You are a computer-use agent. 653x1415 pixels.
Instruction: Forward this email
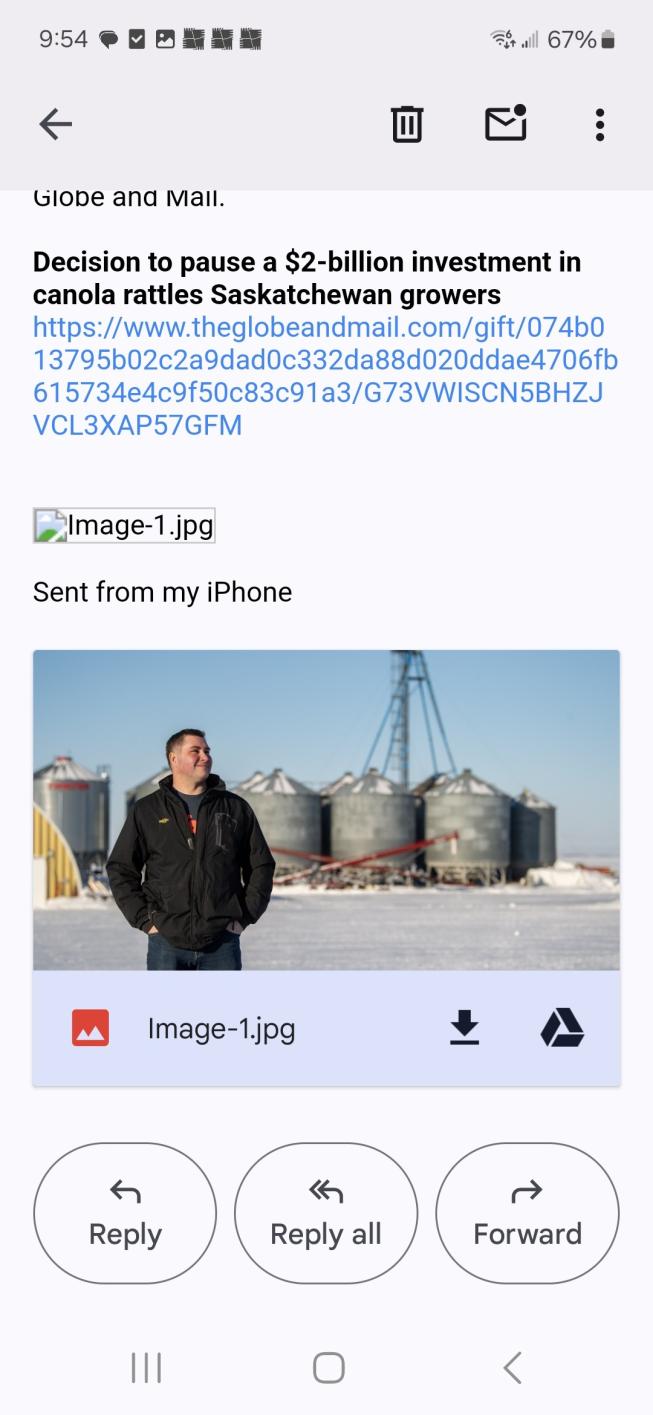tap(527, 1213)
